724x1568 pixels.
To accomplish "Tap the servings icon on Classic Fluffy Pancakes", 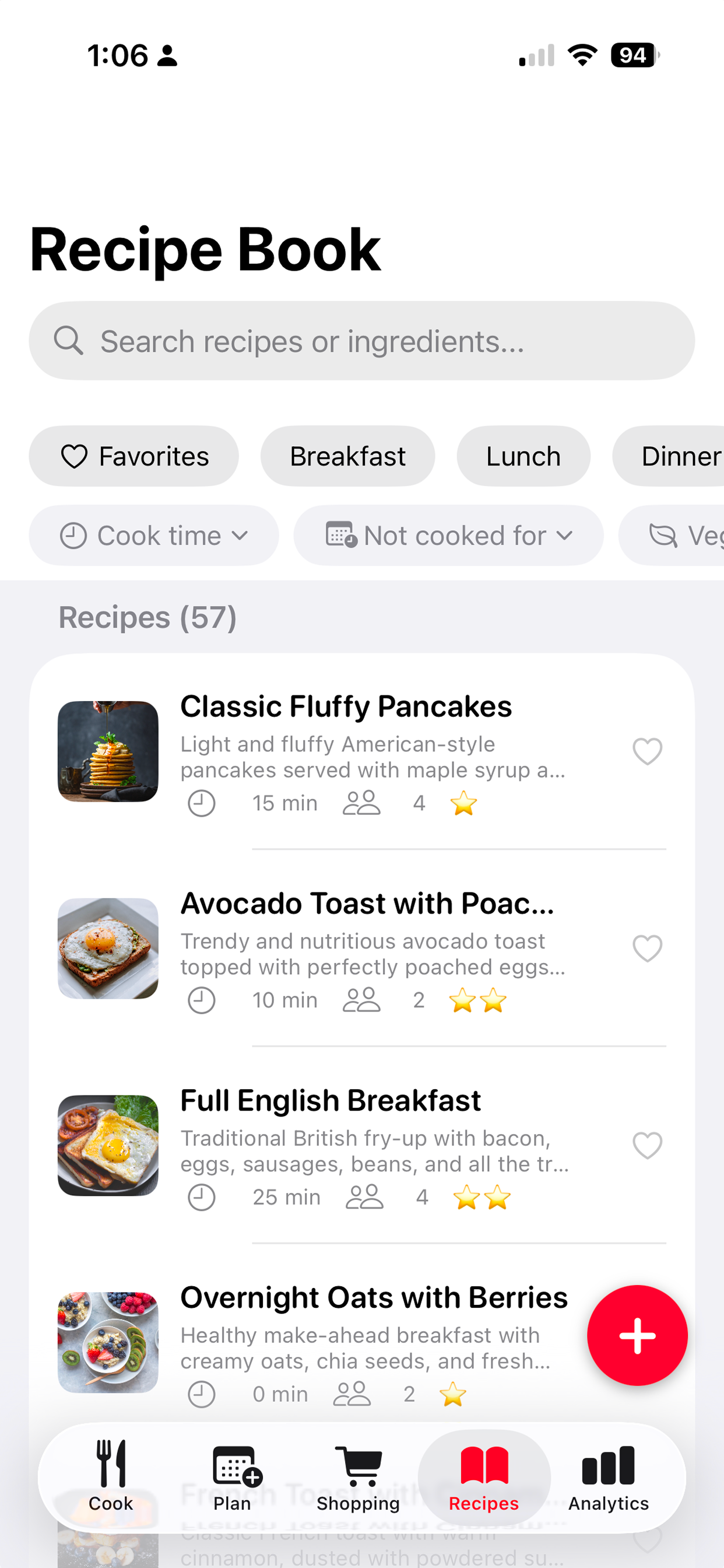I will pos(361,802).
